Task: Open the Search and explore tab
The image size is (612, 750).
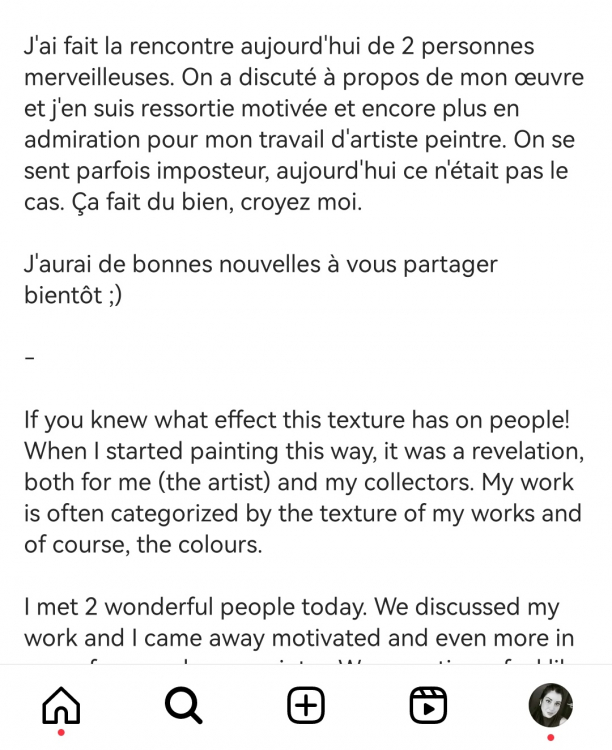Action: [x=183, y=706]
